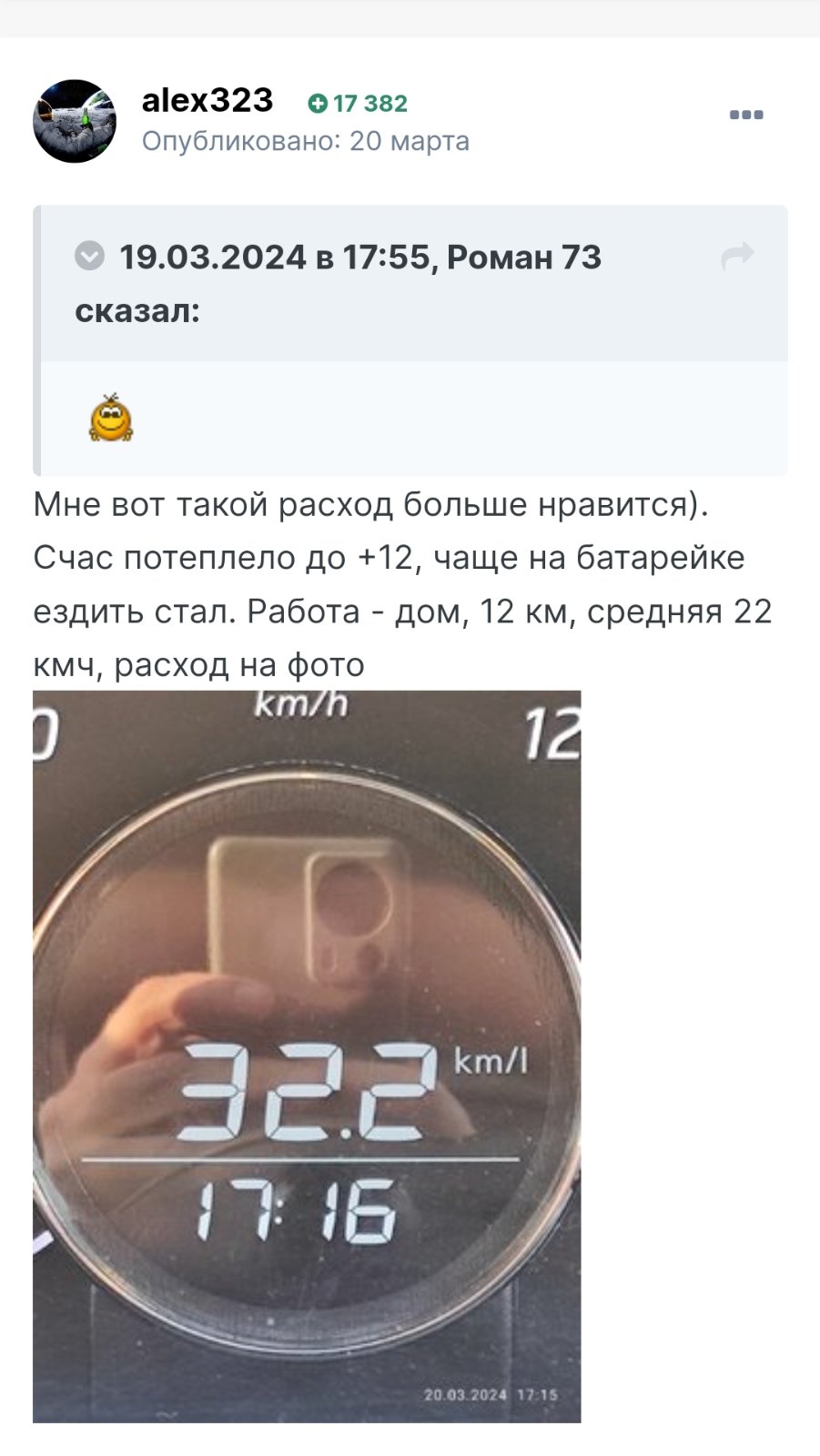820x1456 pixels.
Task: Tap the 17 382 reputation badge
Action: click(358, 103)
